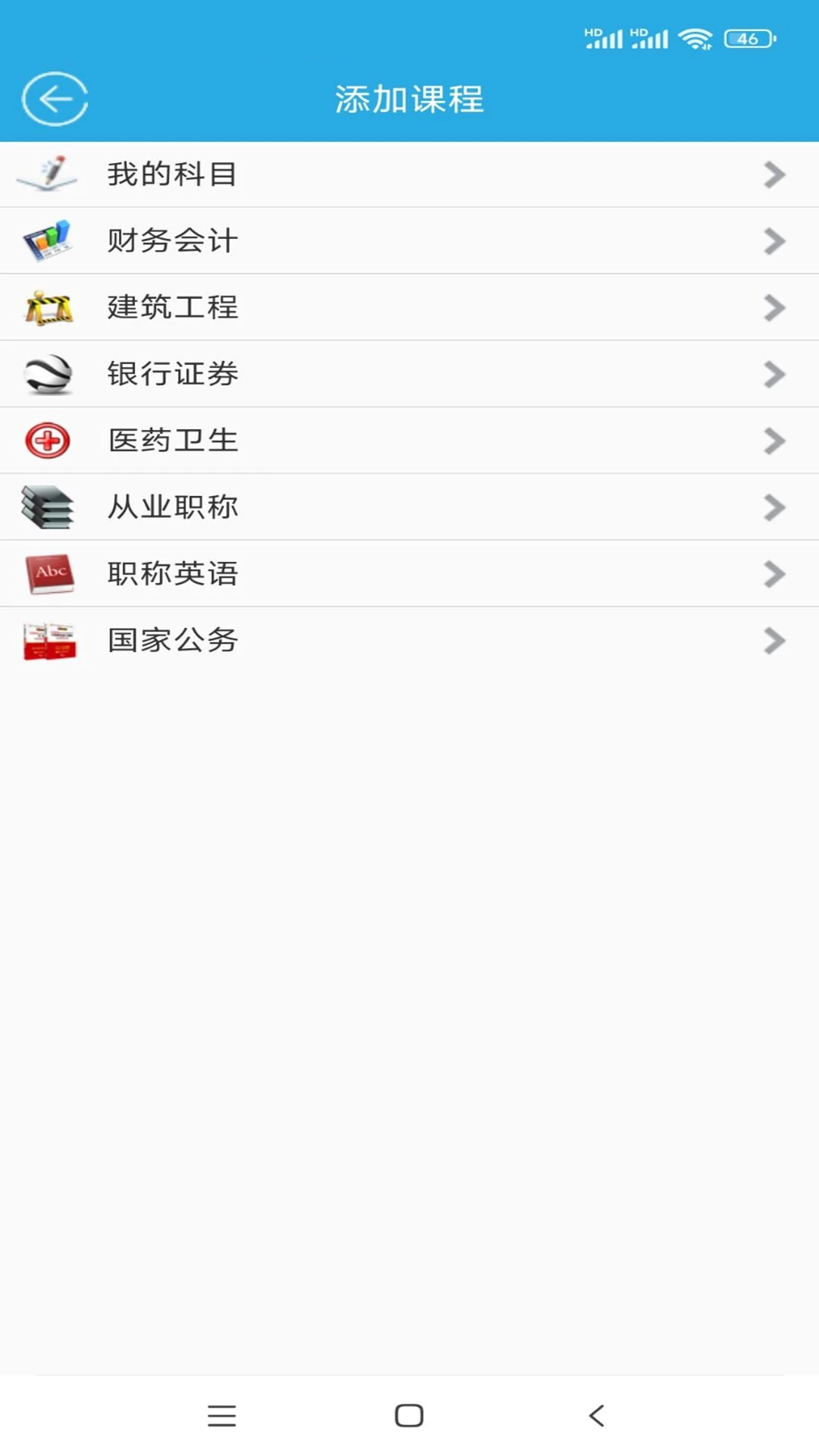The width and height of the screenshot is (819, 1456).
Task: Open the 医药卫生 category
Action: pos(303,441)
